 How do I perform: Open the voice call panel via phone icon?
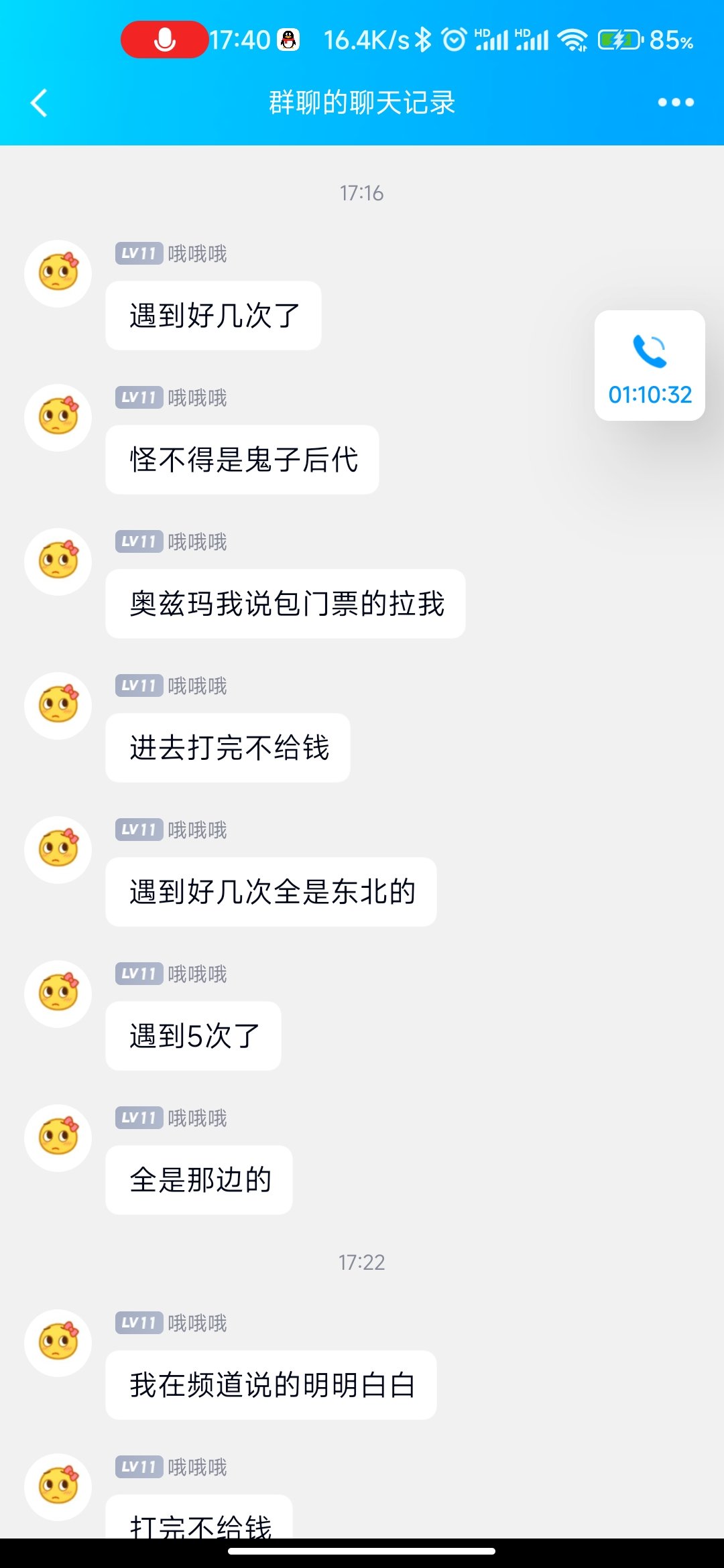coord(649,352)
